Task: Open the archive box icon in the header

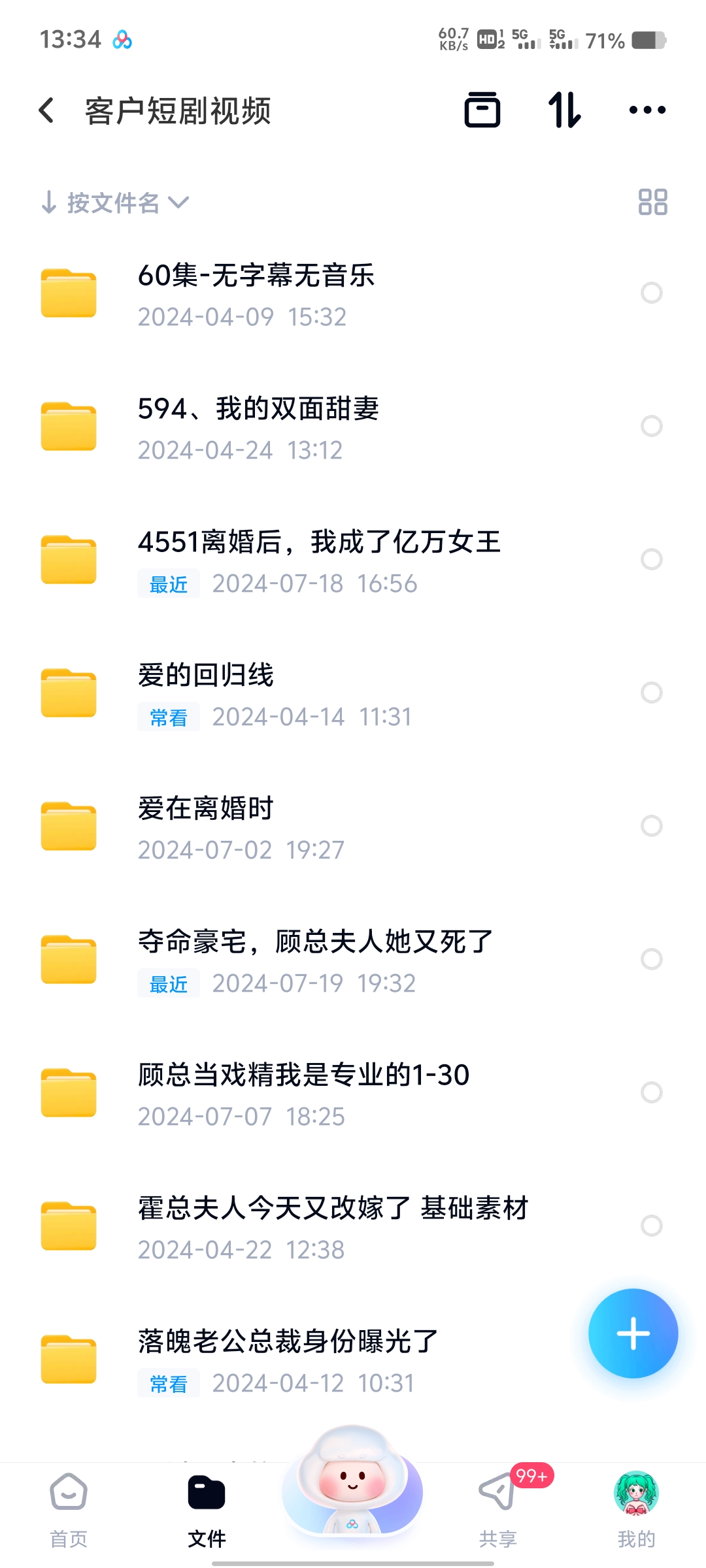Action: coord(482,110)
